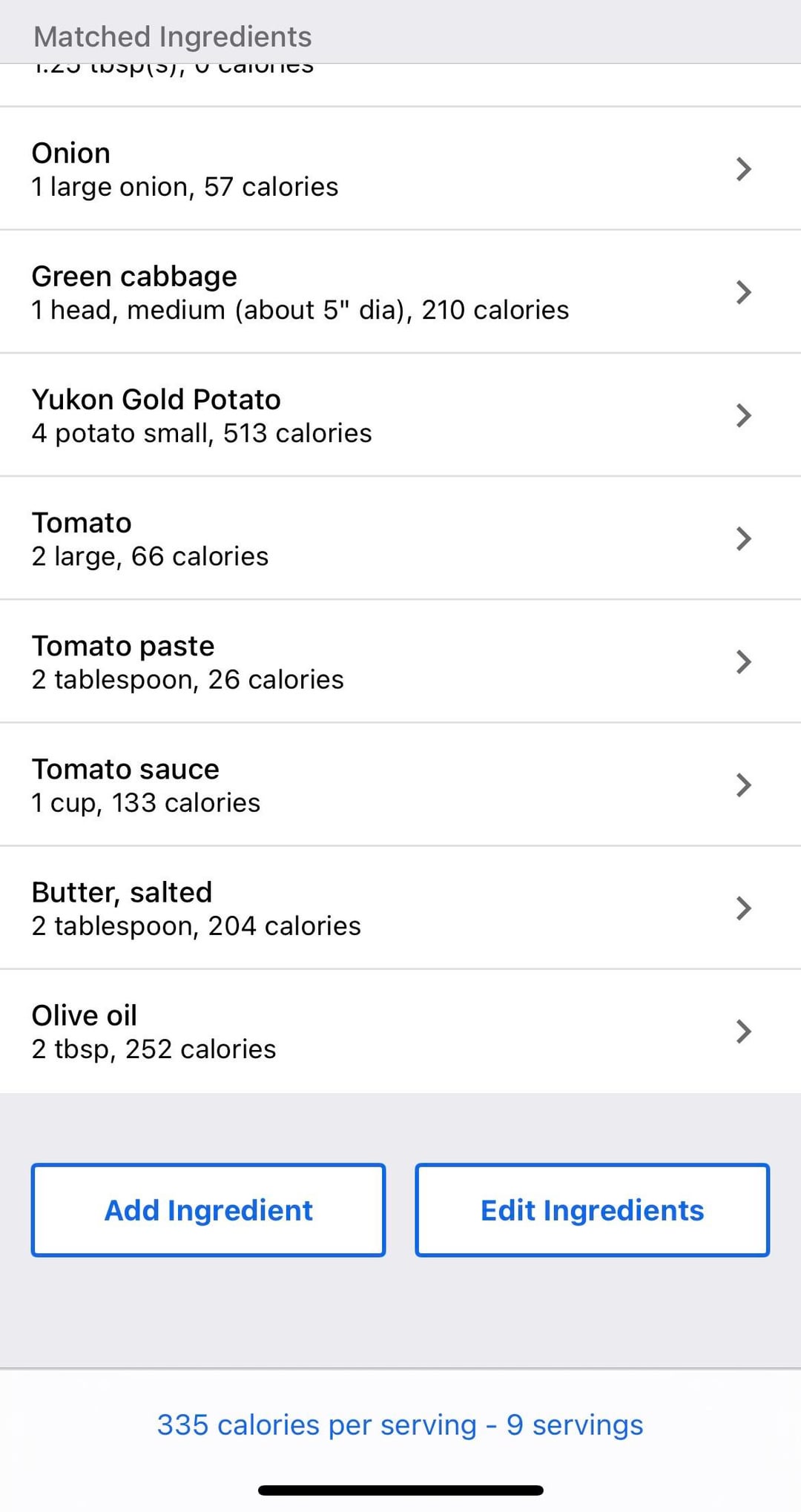Screen dimensions: 801x1512
Task: Show details for Butter, salted
Action: coord(400,908)
